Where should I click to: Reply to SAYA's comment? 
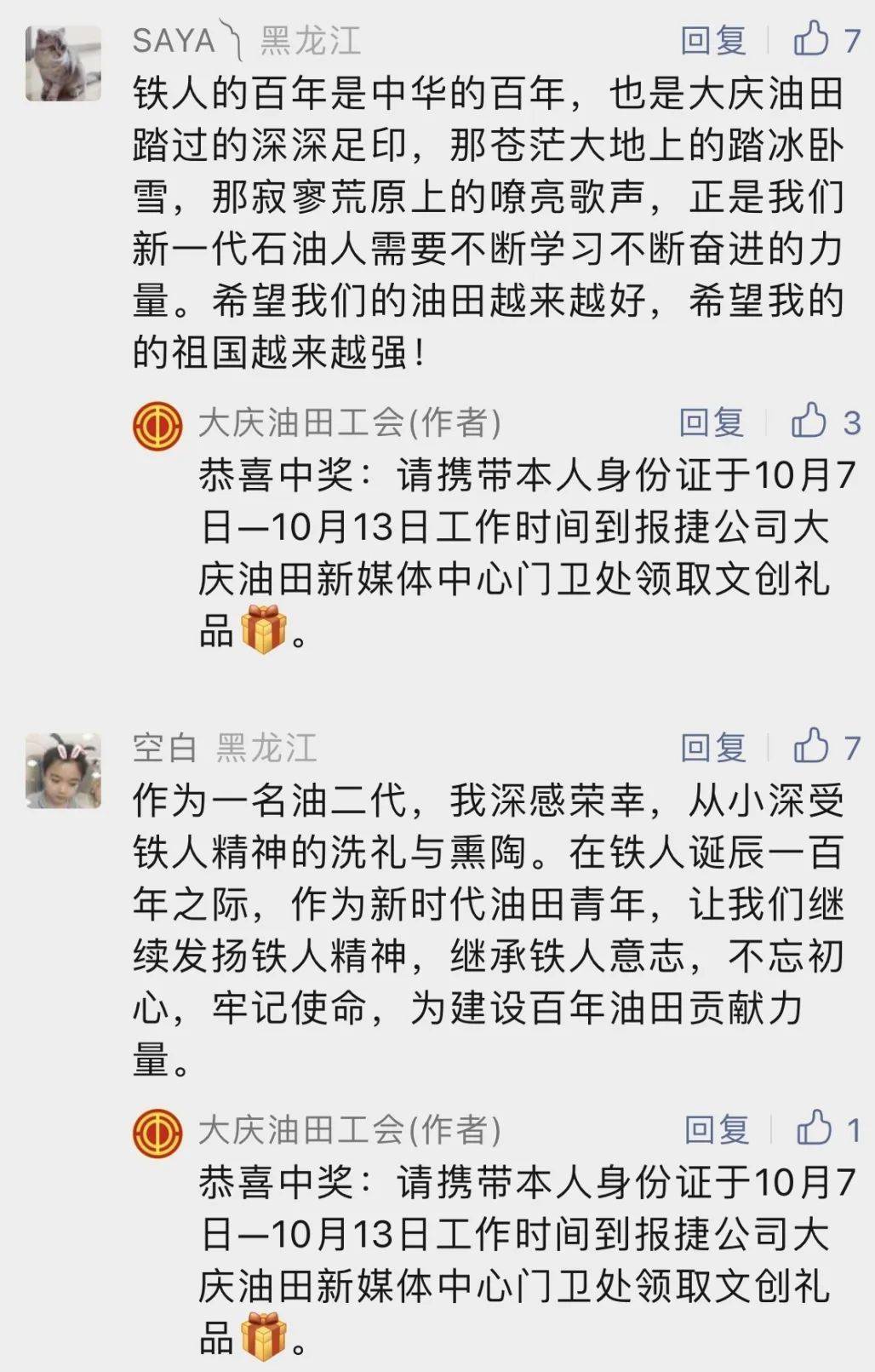point(713,40)
